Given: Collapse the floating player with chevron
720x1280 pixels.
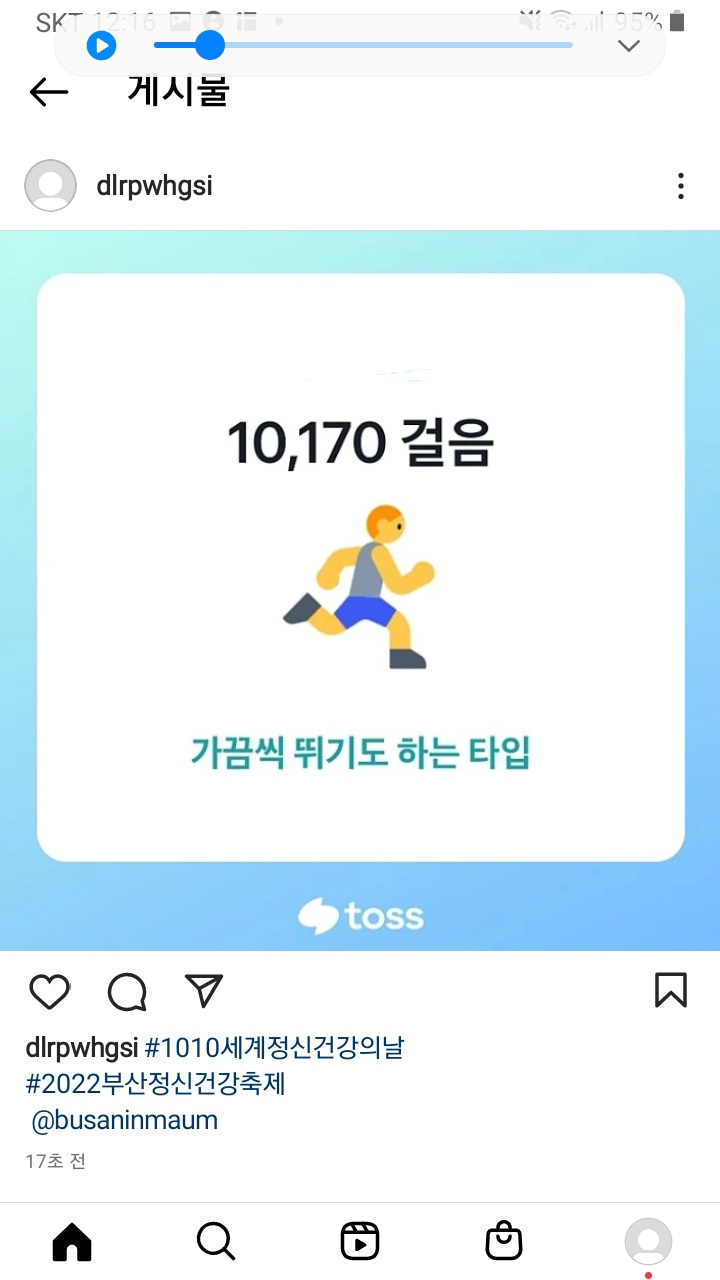Looking at the screenshot, I should tap(628, 46).
